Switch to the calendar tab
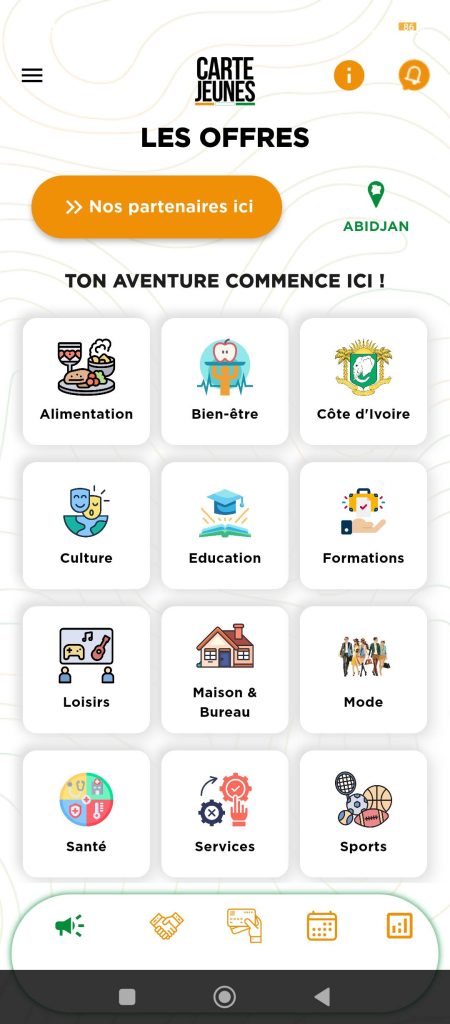This screenshot has height=1024, width=450. [322, 925]
